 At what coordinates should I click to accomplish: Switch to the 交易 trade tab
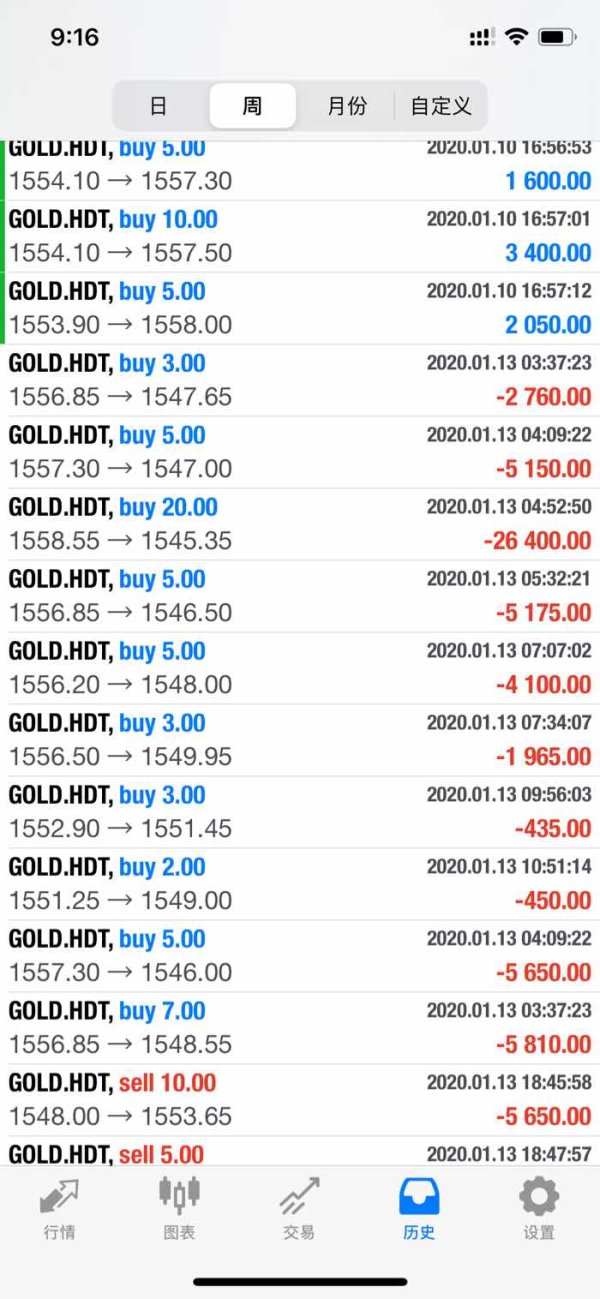299,1208
